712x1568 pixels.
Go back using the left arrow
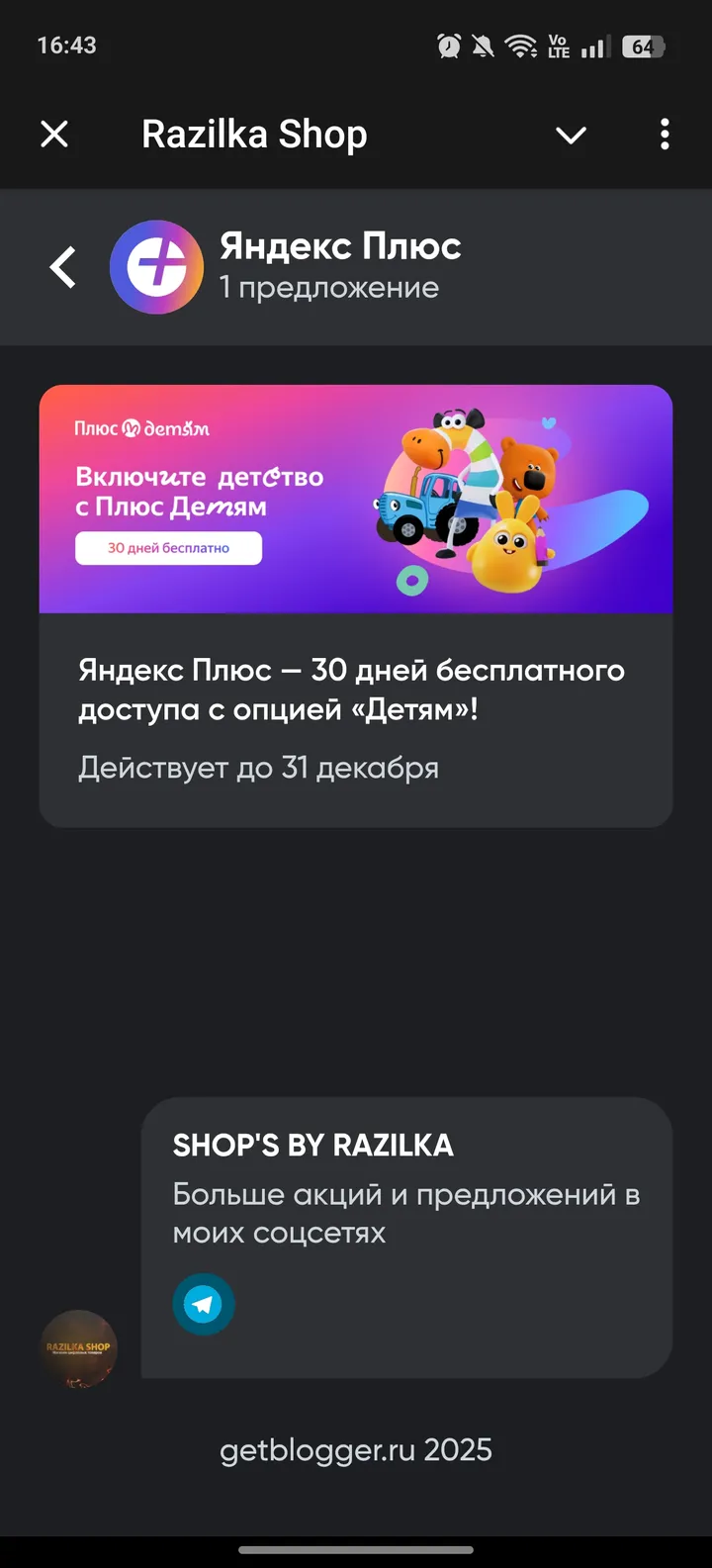(x=61, y=267)
